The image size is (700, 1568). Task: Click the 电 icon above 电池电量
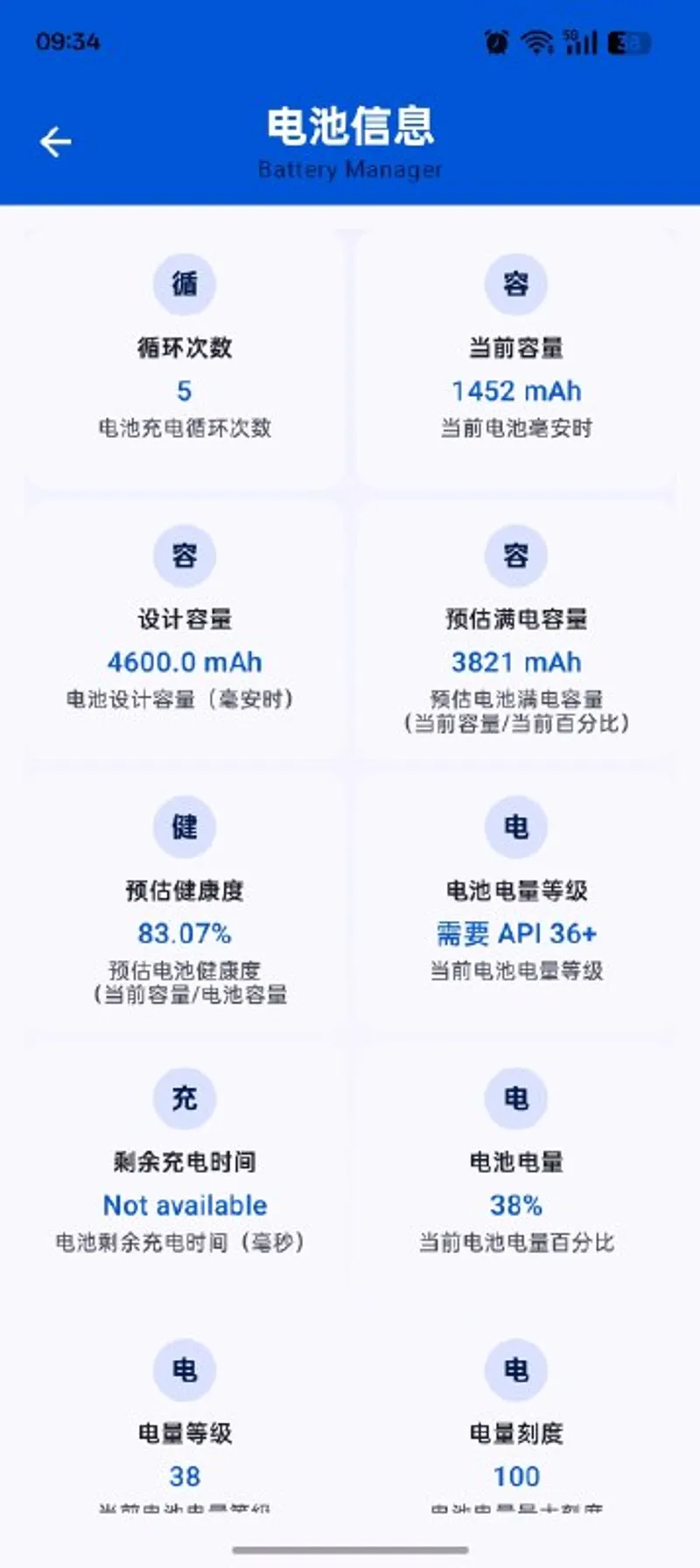[516, 1098]
